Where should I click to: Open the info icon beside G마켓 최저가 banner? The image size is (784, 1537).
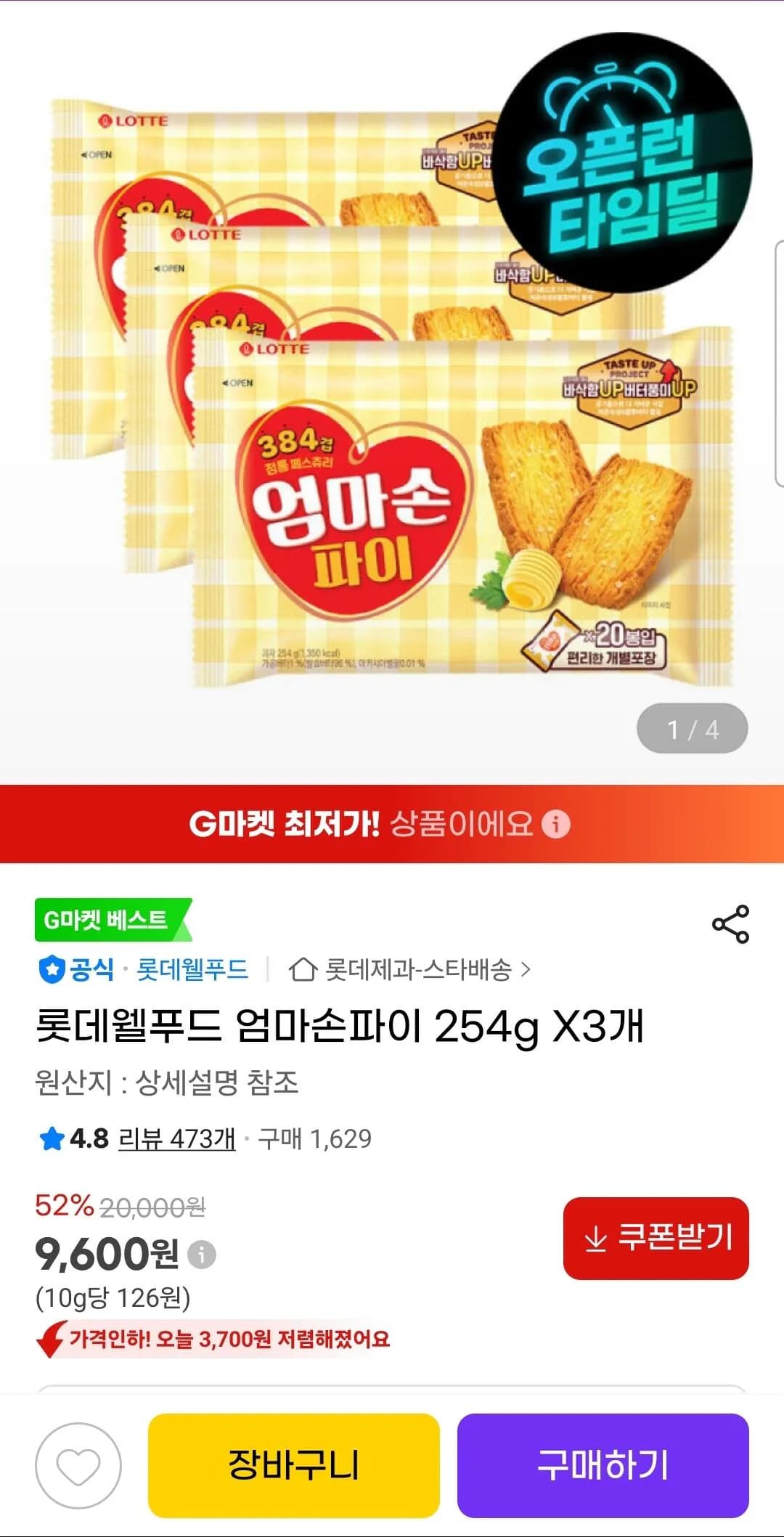[556, 823]
